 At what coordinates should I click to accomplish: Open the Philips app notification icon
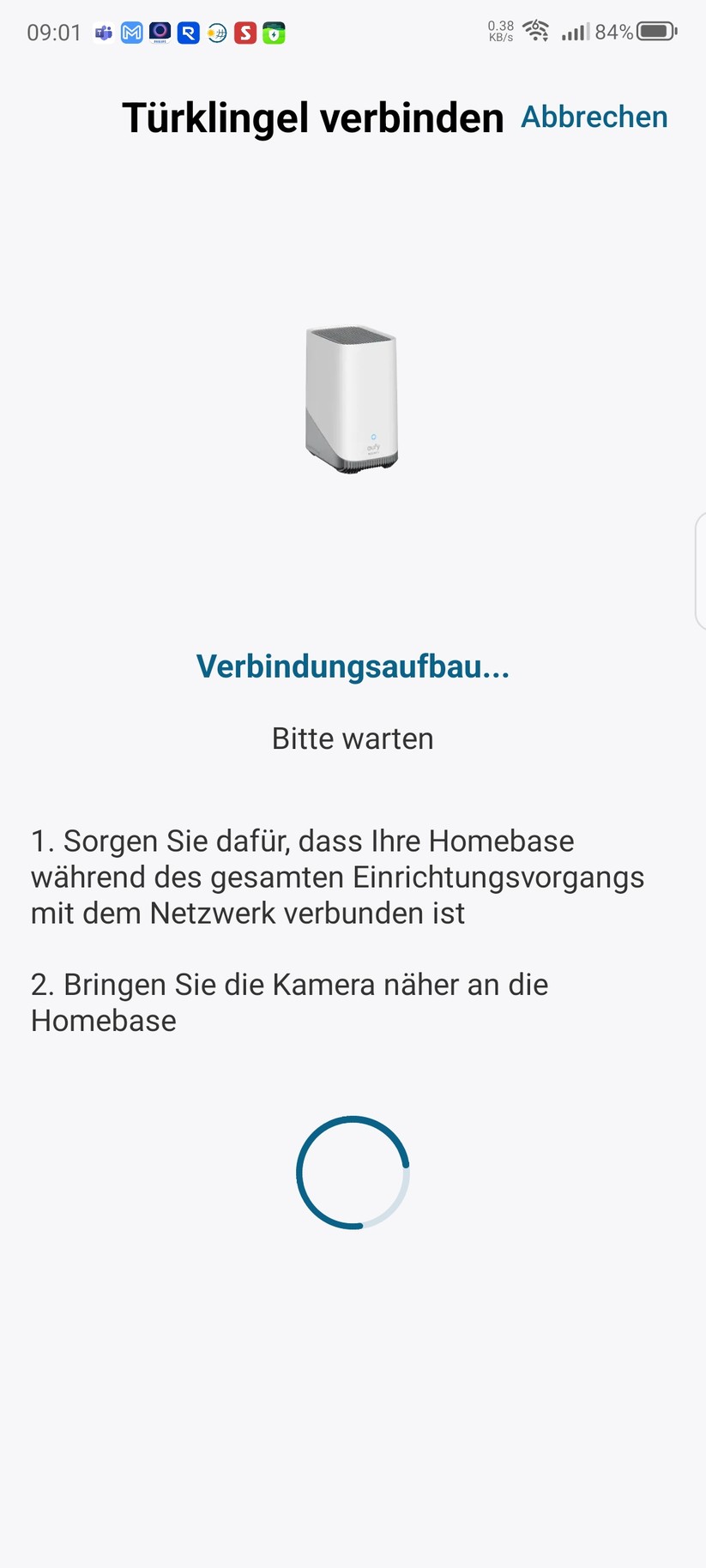click(x=160, y=32)
